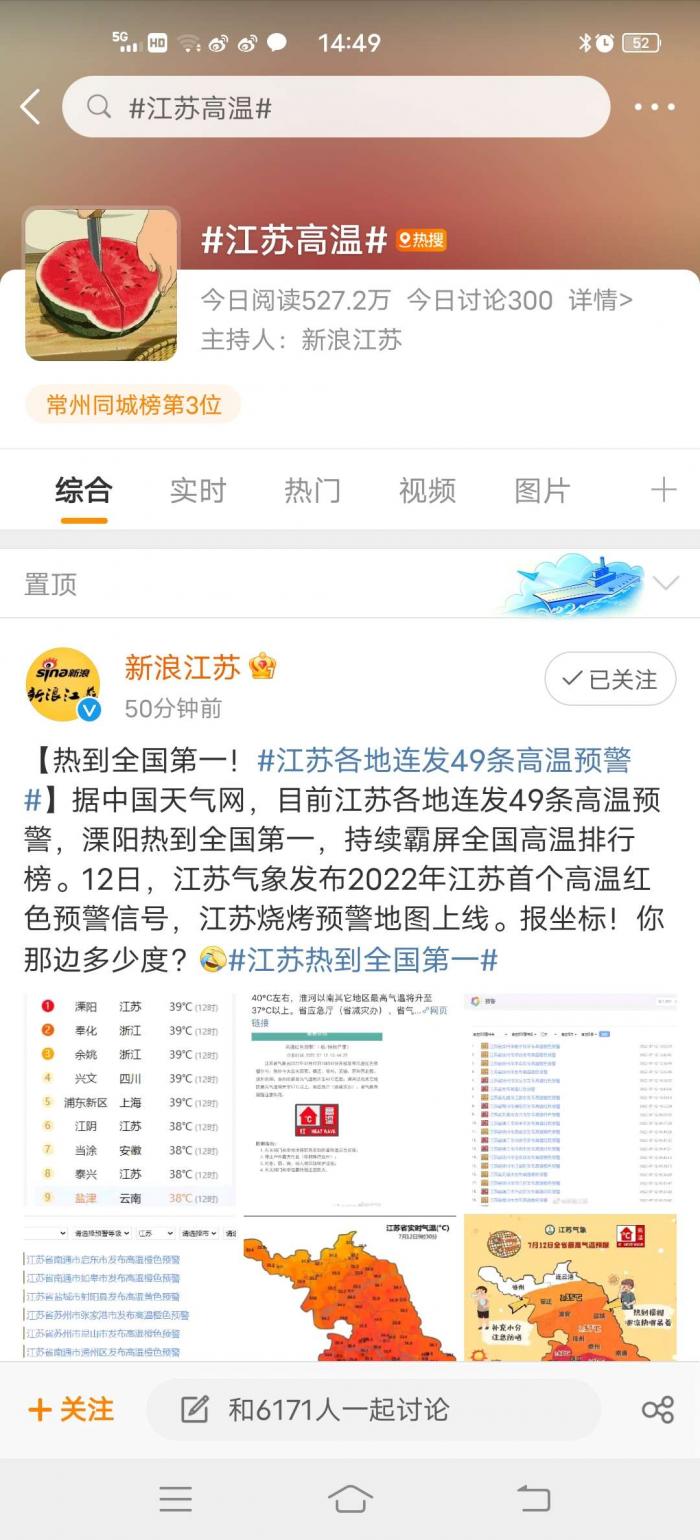
Task: Share this topic page
Action: [x=657, y=1410]
